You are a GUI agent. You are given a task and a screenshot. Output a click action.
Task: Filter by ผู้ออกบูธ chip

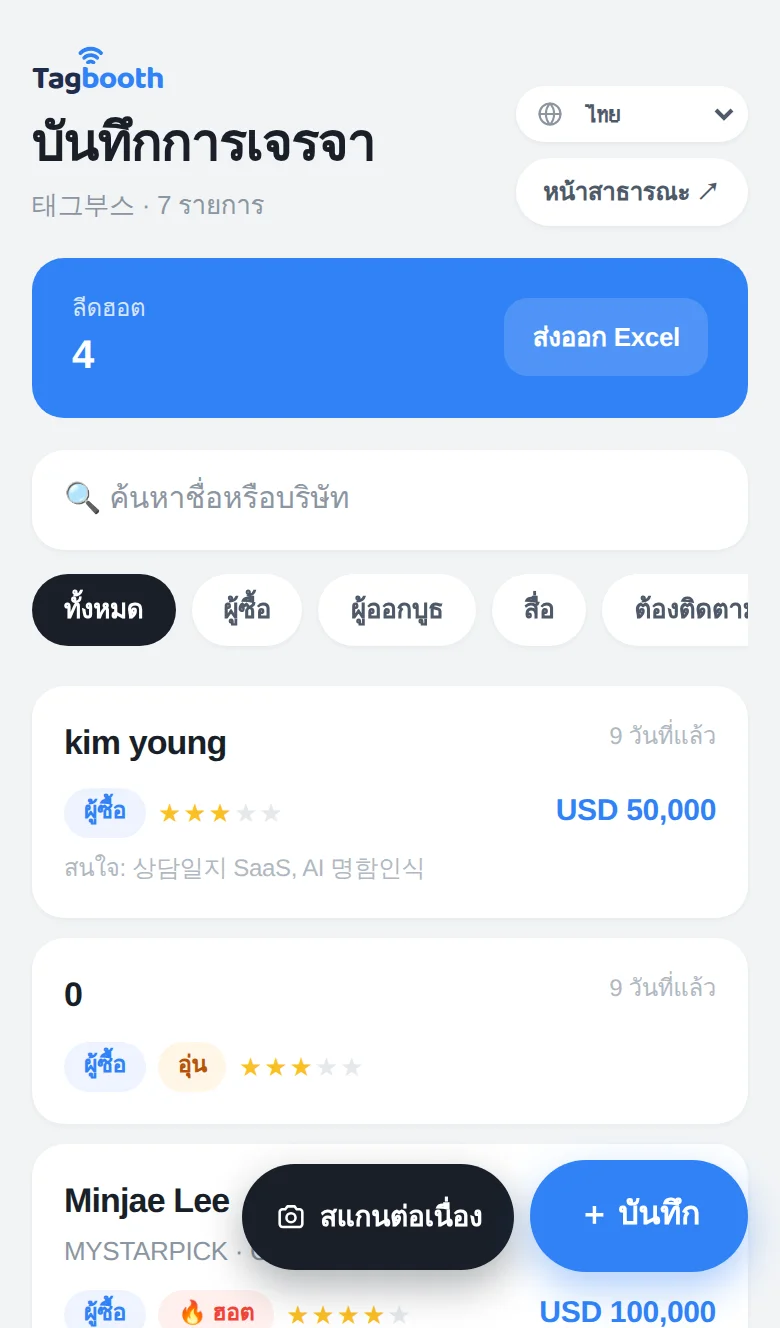pyautogui.click(x=397, y=610)
